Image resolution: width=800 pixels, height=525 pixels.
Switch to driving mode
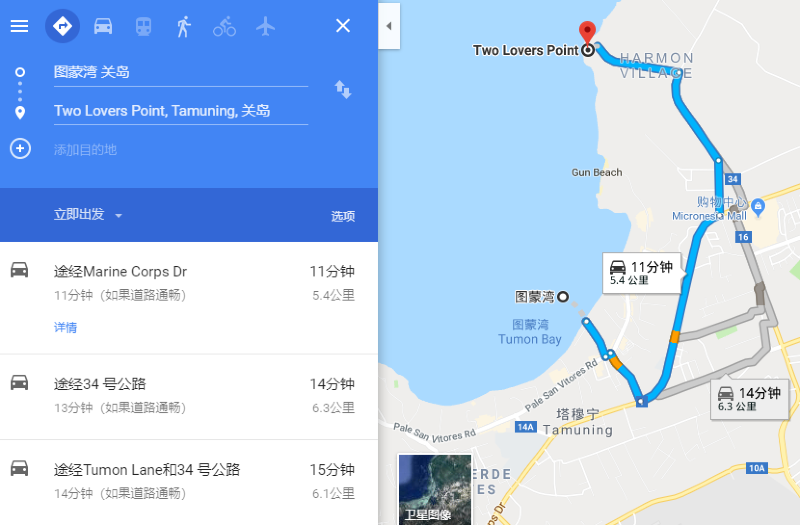(x=103, y=26)
